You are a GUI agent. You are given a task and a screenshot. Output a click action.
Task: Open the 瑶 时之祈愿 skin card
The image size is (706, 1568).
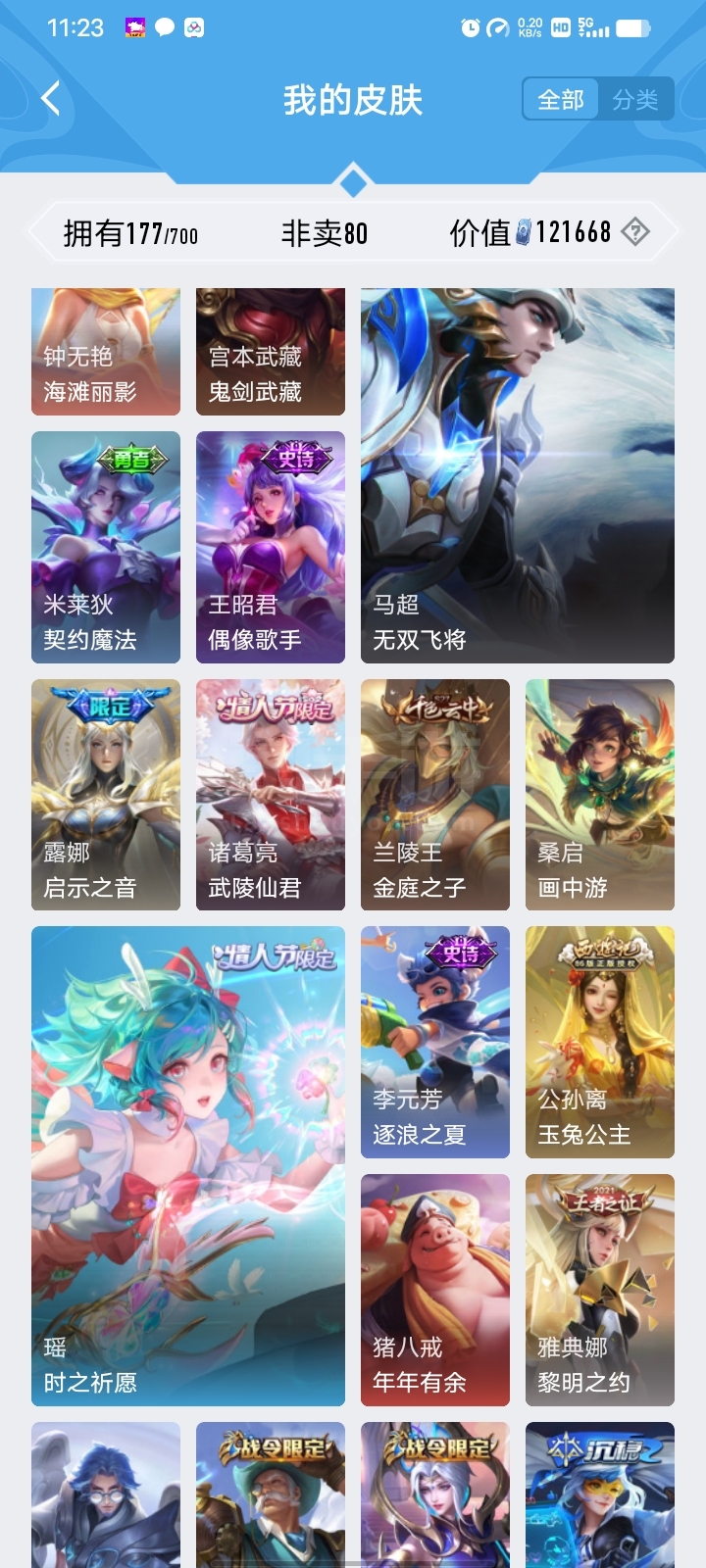point(188,1166)
